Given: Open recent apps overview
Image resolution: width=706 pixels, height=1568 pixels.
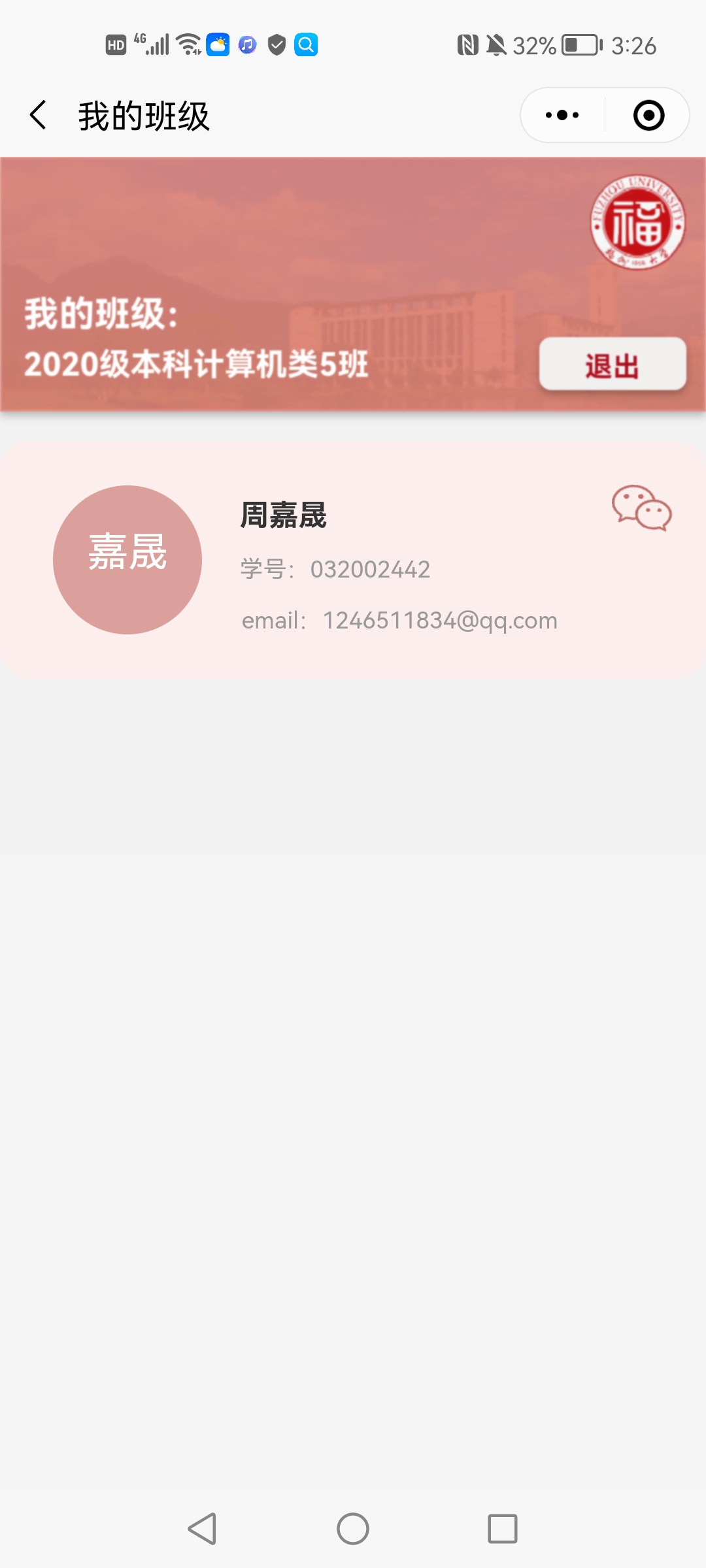Looking at the screenshot, I should [502, 1529].
